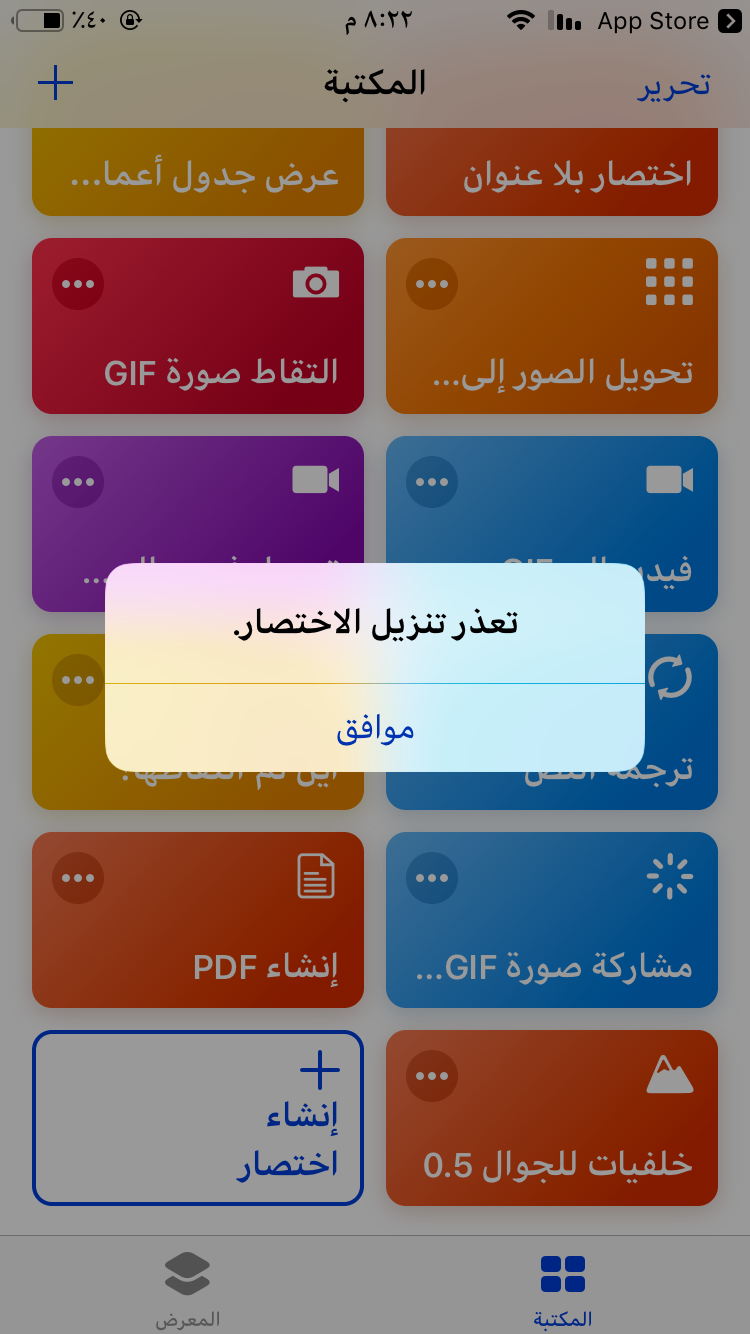Open the اختصار بلا عنوان shortcut

click(x=552, y=175)
